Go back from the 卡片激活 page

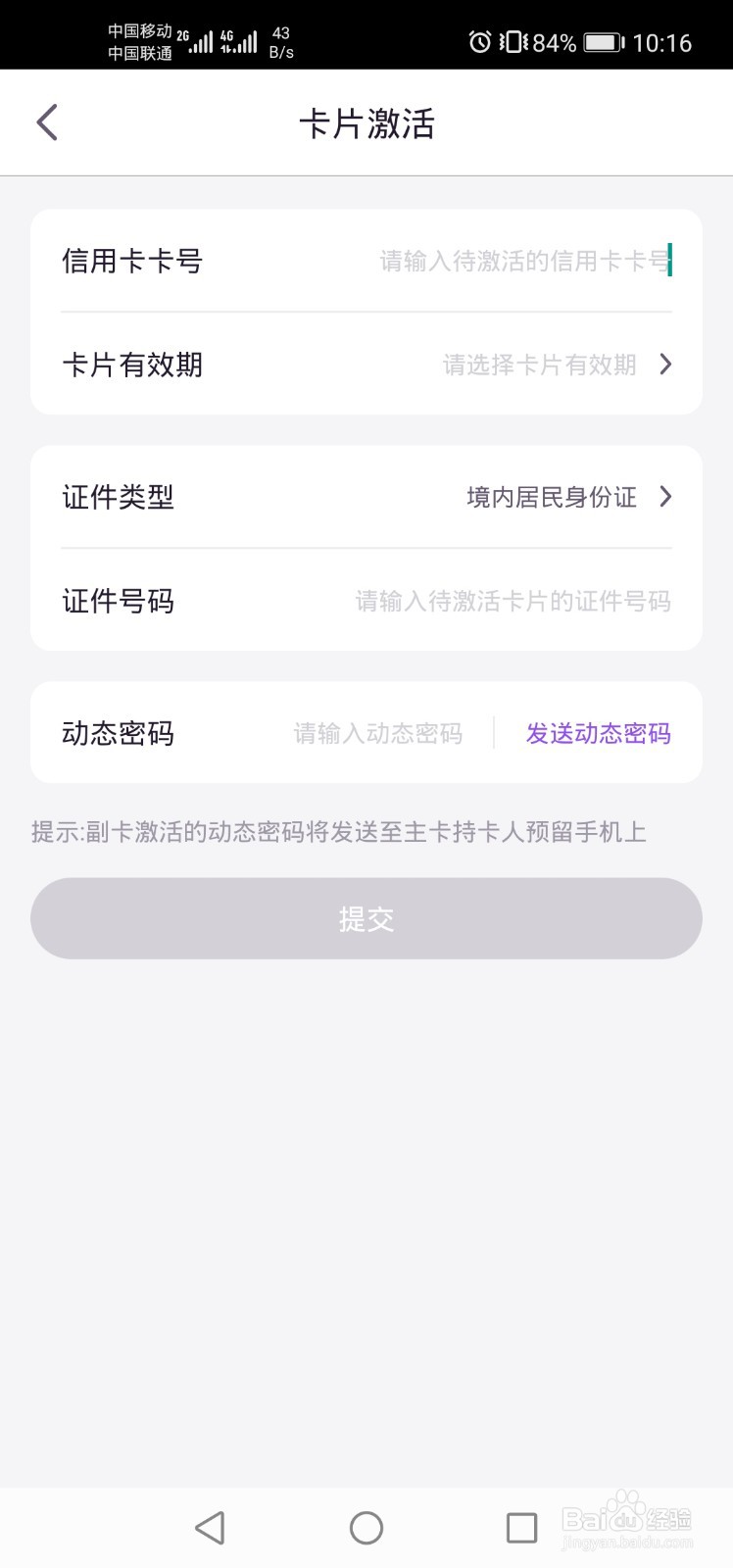[47, 122]
